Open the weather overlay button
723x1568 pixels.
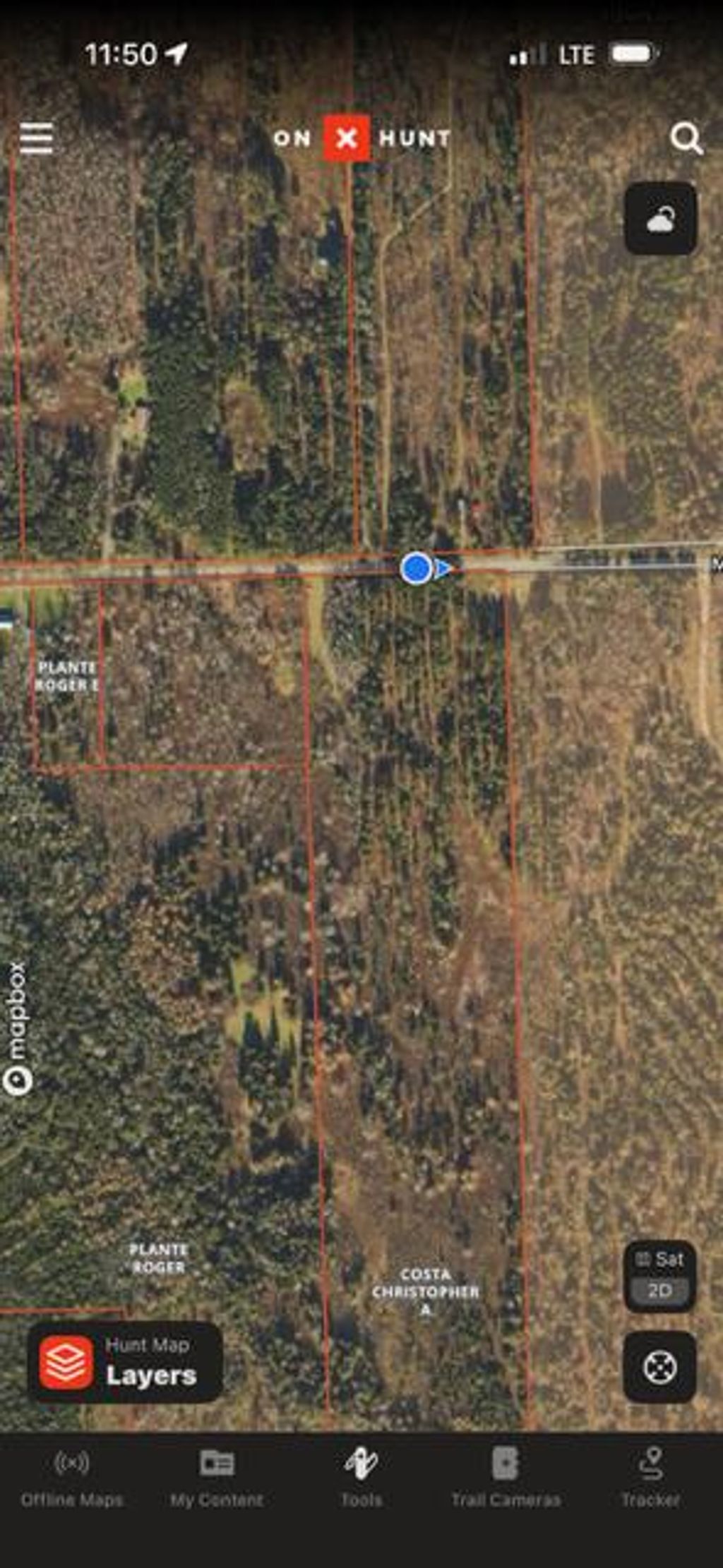660,219
